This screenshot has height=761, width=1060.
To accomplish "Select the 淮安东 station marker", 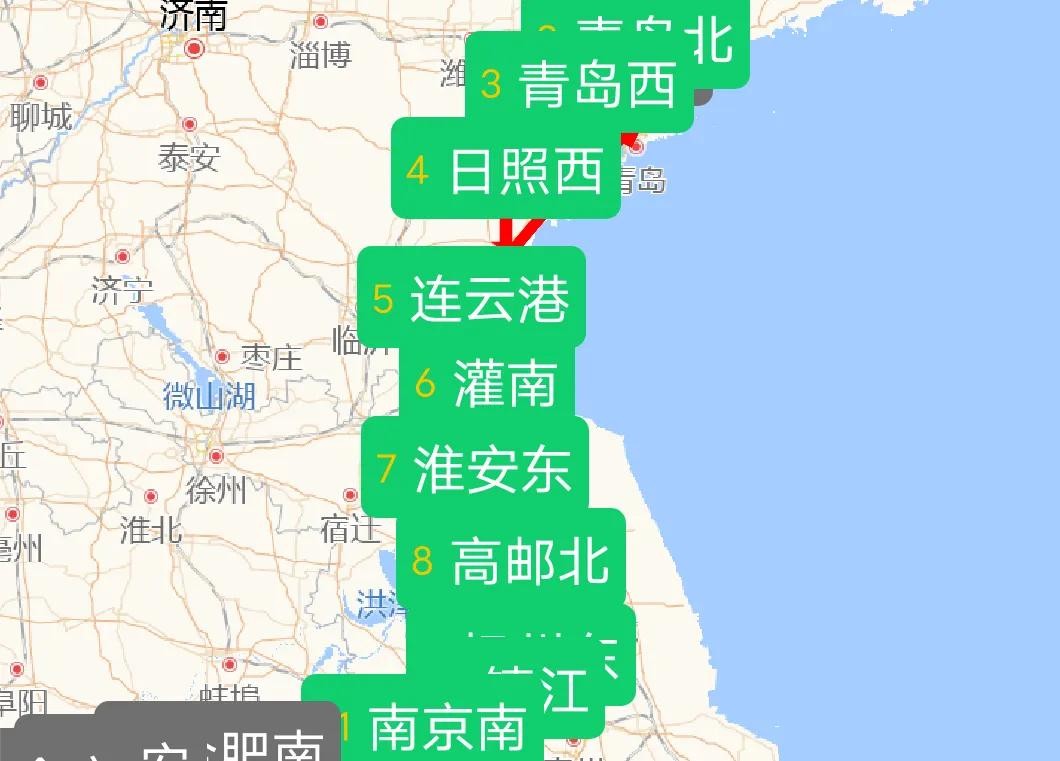I will coord(474,467).
